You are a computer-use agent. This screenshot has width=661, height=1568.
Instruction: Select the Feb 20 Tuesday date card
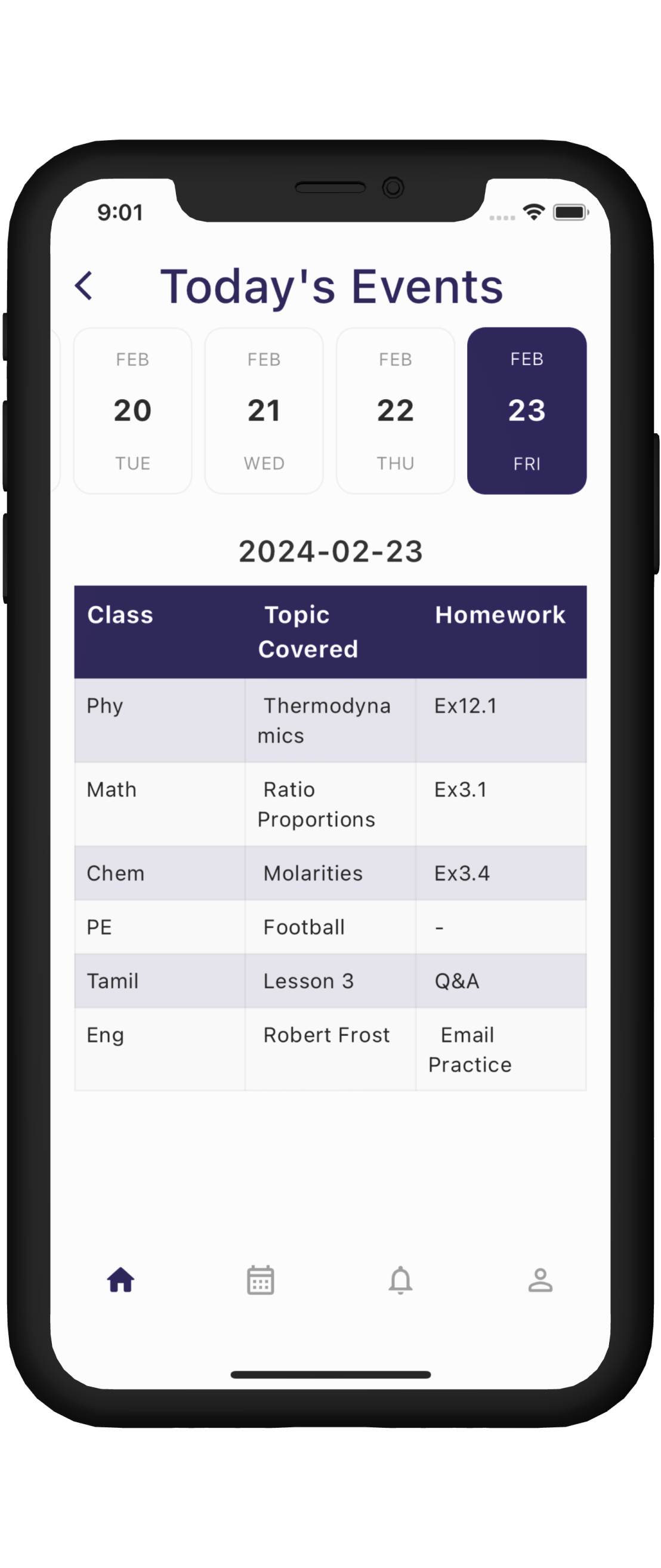[132, 411]
